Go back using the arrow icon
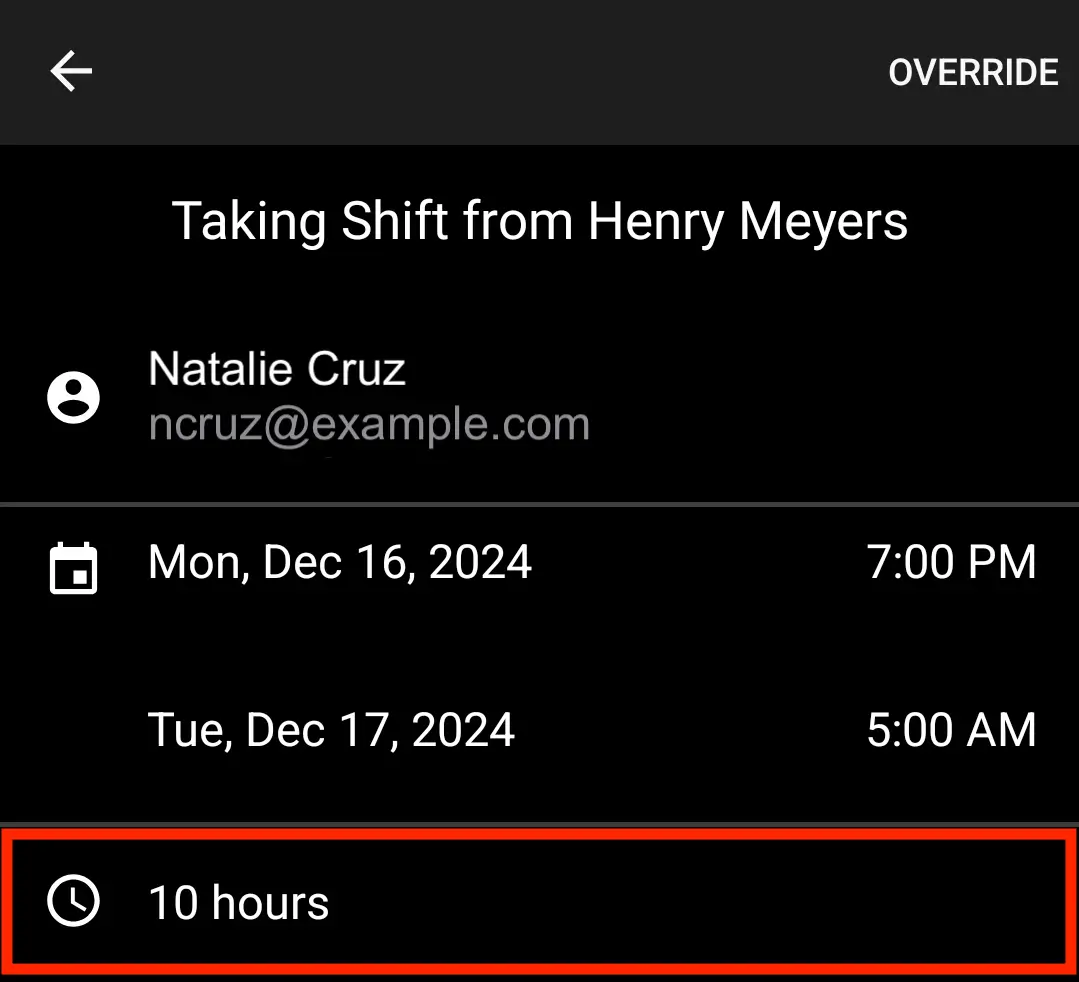 [x=71, y=72]
